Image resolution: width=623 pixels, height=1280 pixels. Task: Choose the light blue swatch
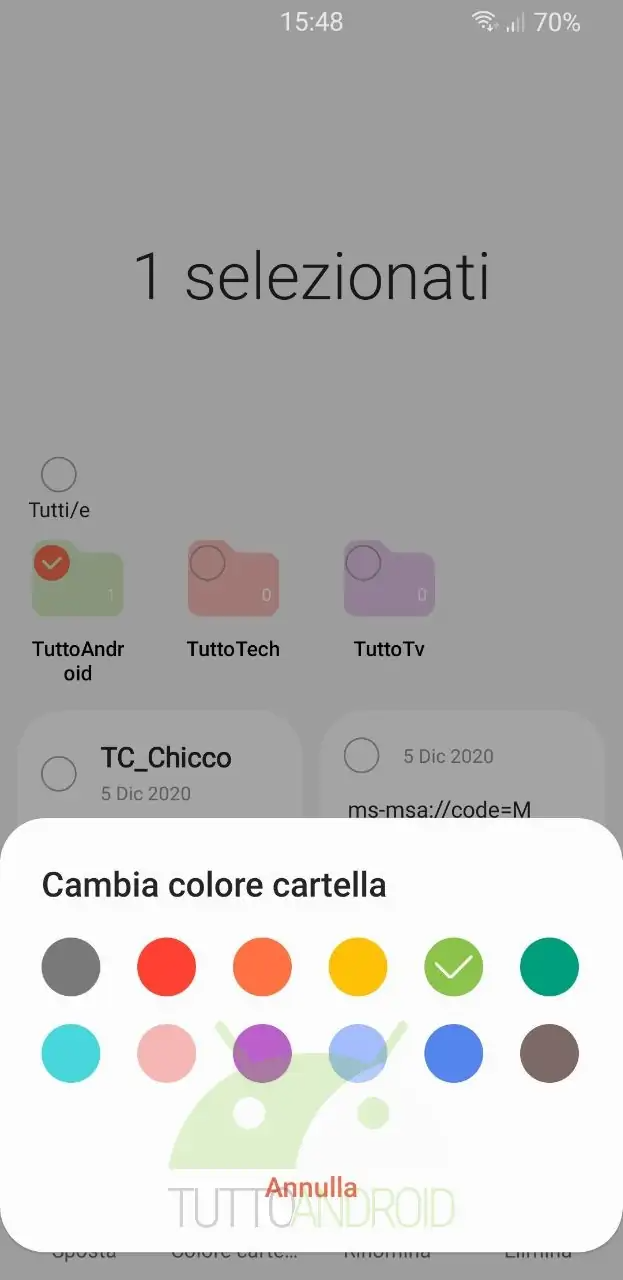[x=358, y=1053]
